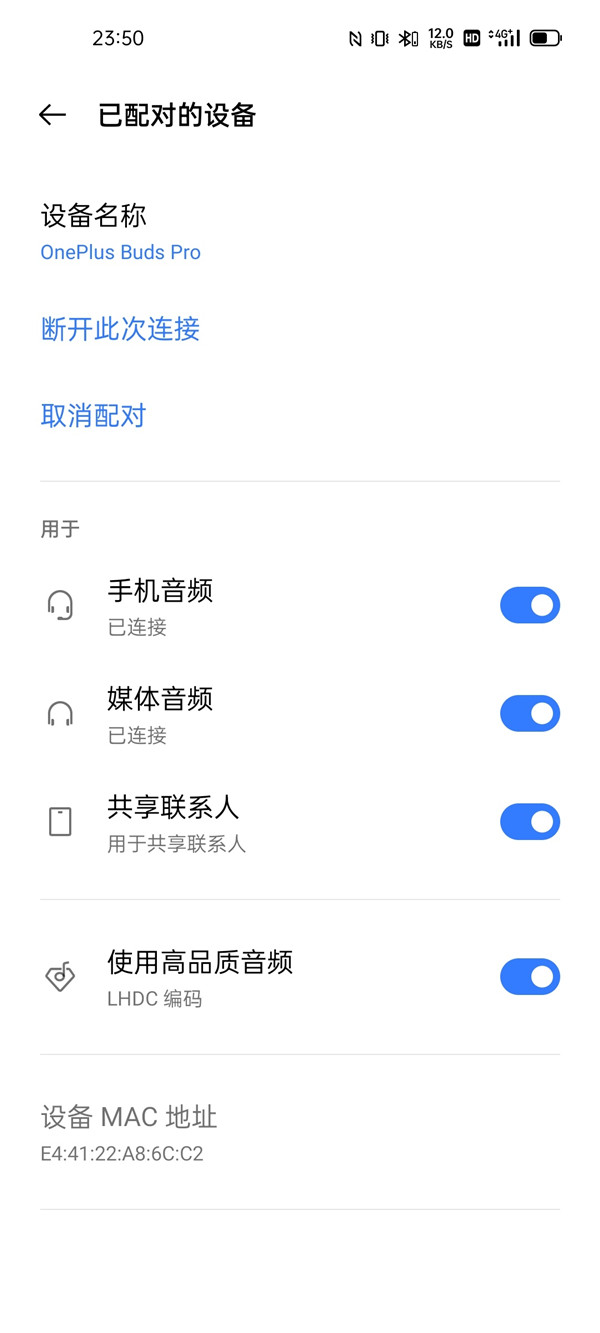The width and height of the screenshot is (600, 1333).
Task: Go back from paired devices screen
Action: (x=52, y=115)
